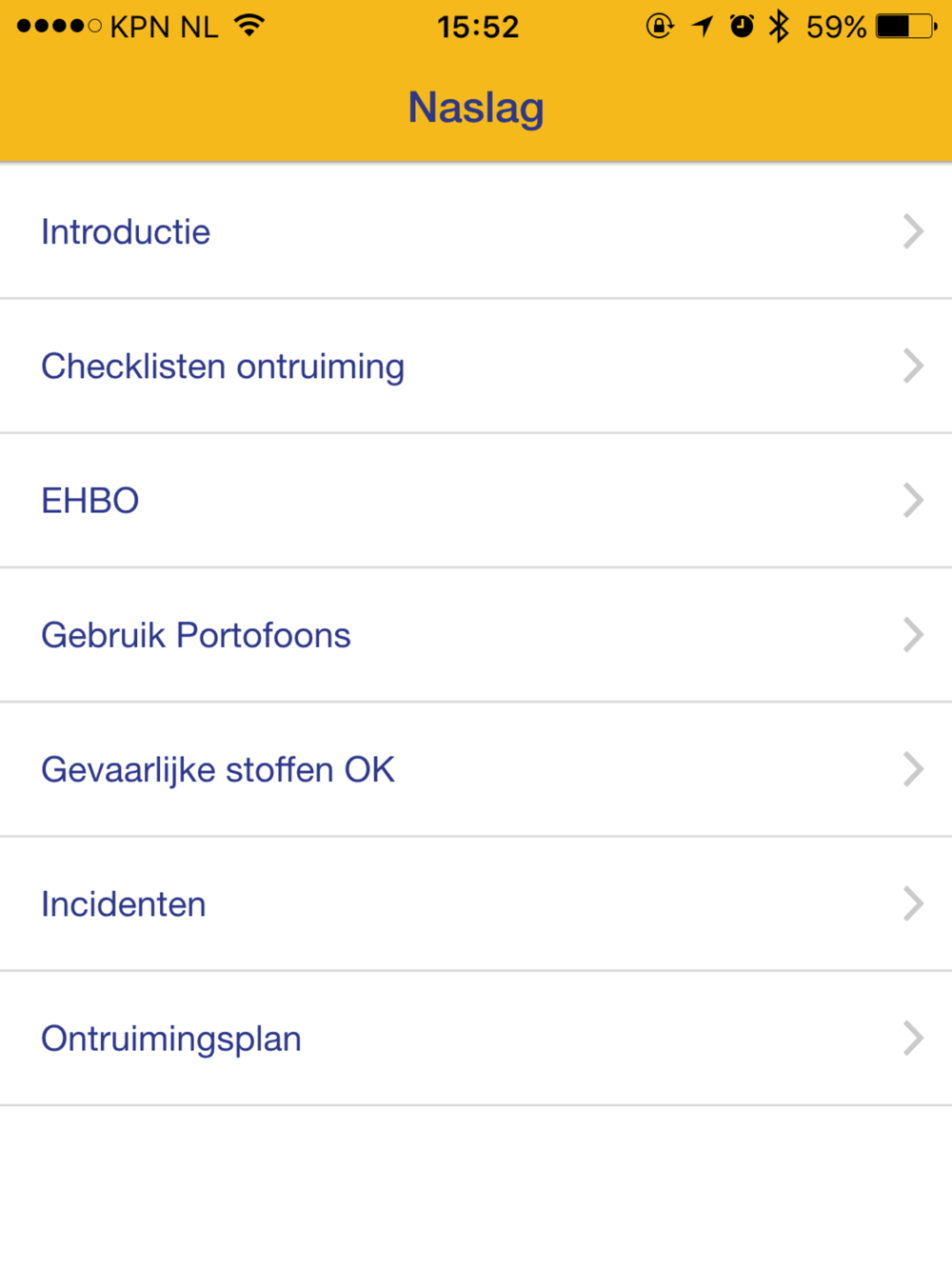Go to Ontruimingsplan
The width and height of the screenshot is (952, 1269).
pyautogui.click(x=476, y=1039)
